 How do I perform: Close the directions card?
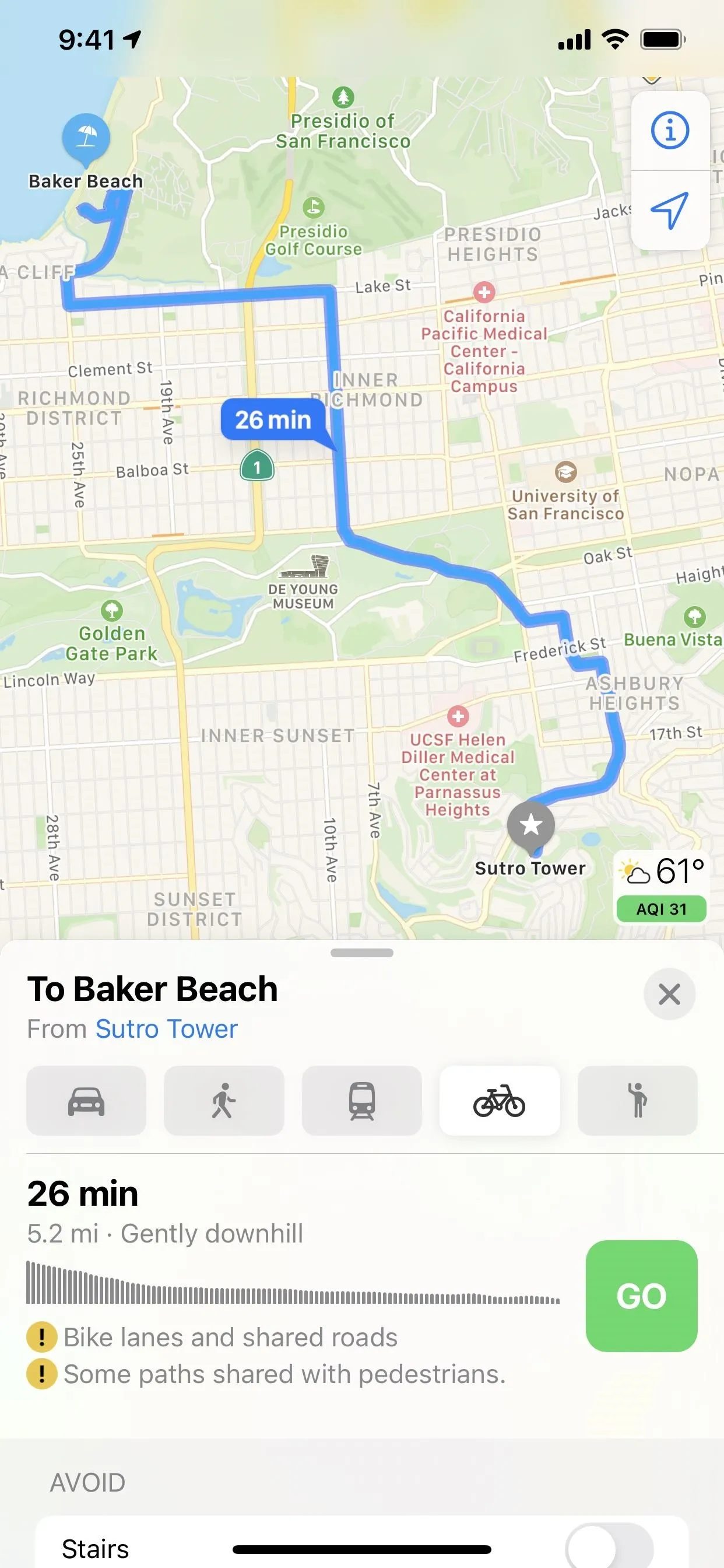pyautogui.click(x=669, y=995)
